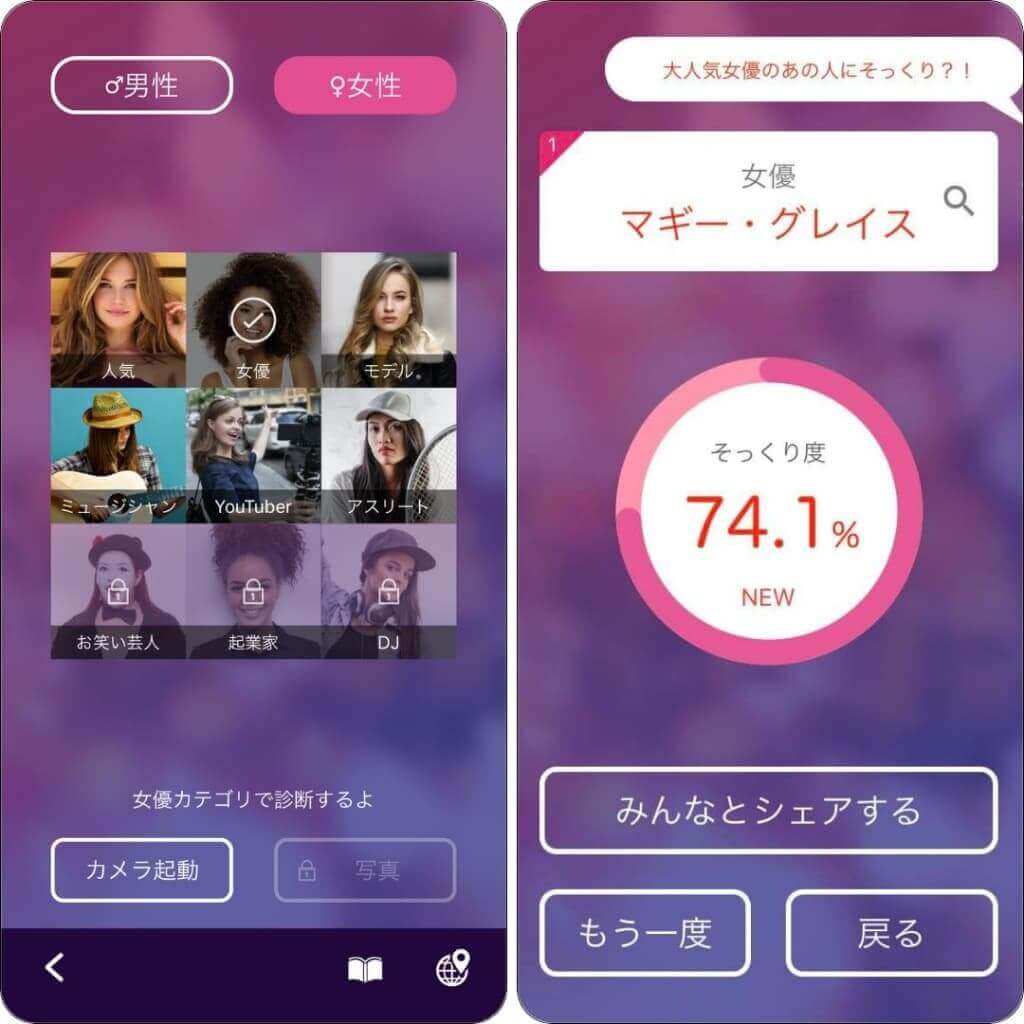Open the globe location icon

(452, 967)
